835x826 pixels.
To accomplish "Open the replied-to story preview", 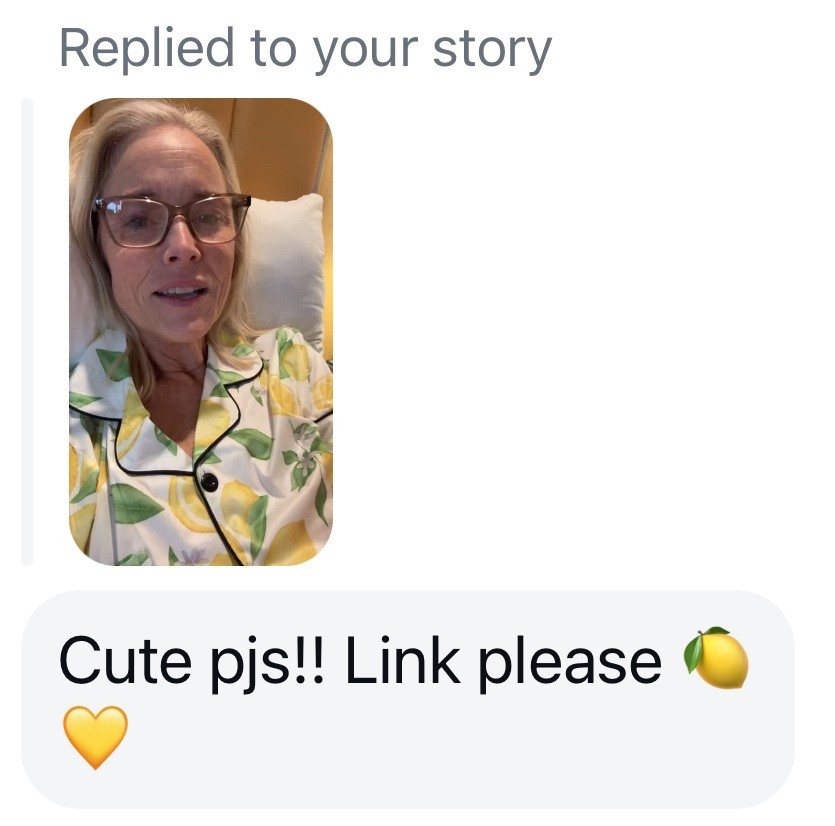I will pos(200,332).
